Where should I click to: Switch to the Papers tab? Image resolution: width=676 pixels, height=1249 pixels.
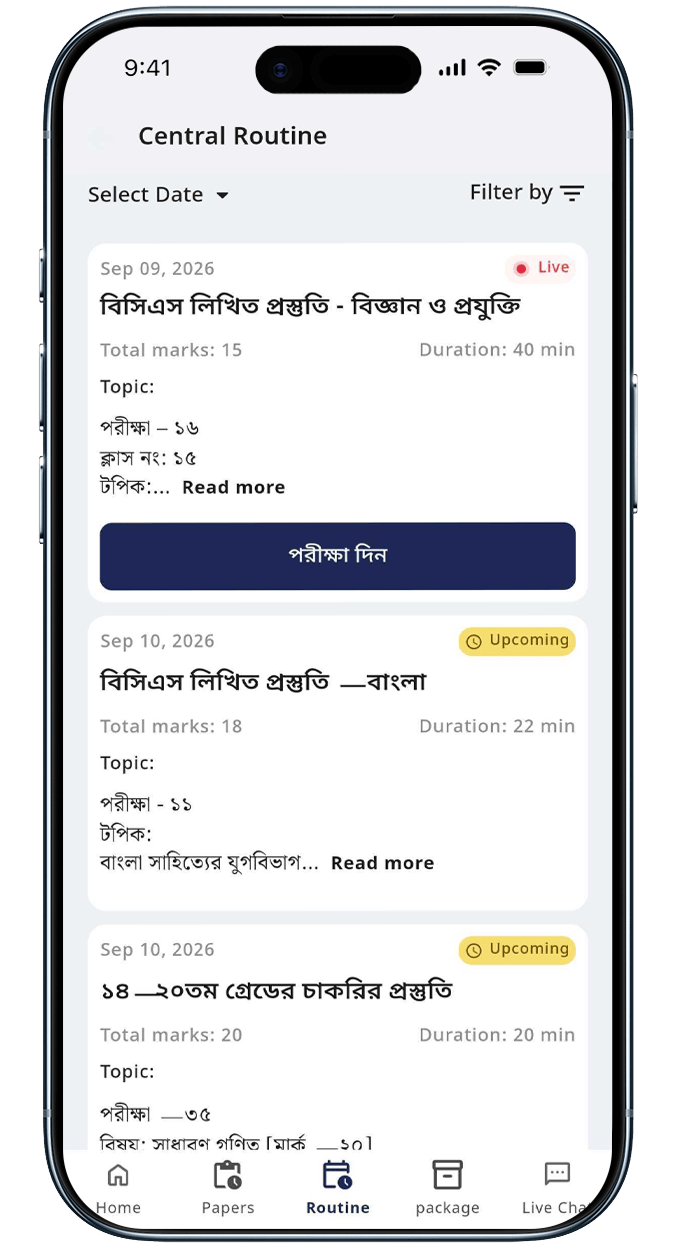(x=228, y=1188)
